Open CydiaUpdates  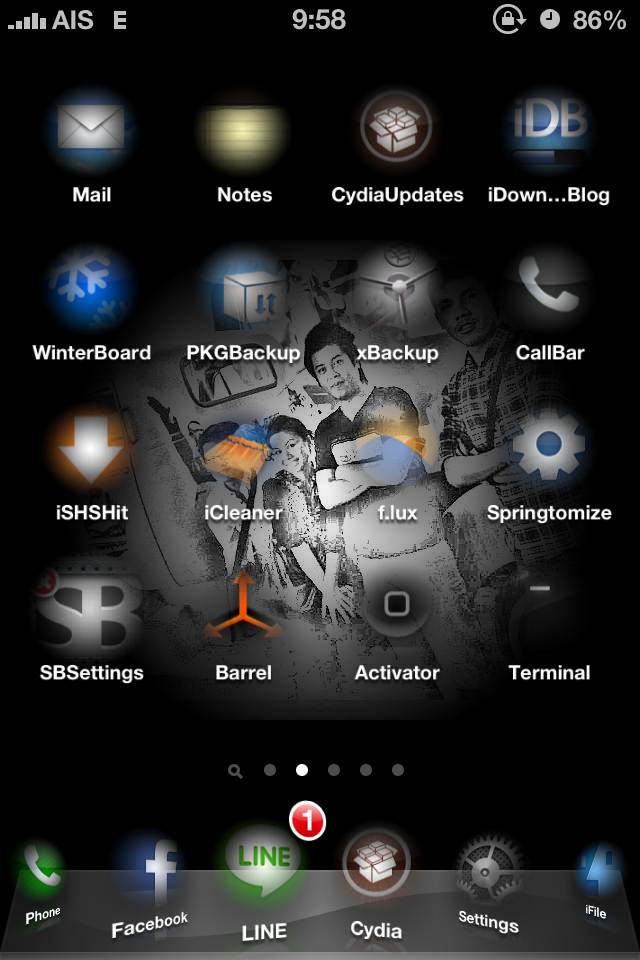397,131
